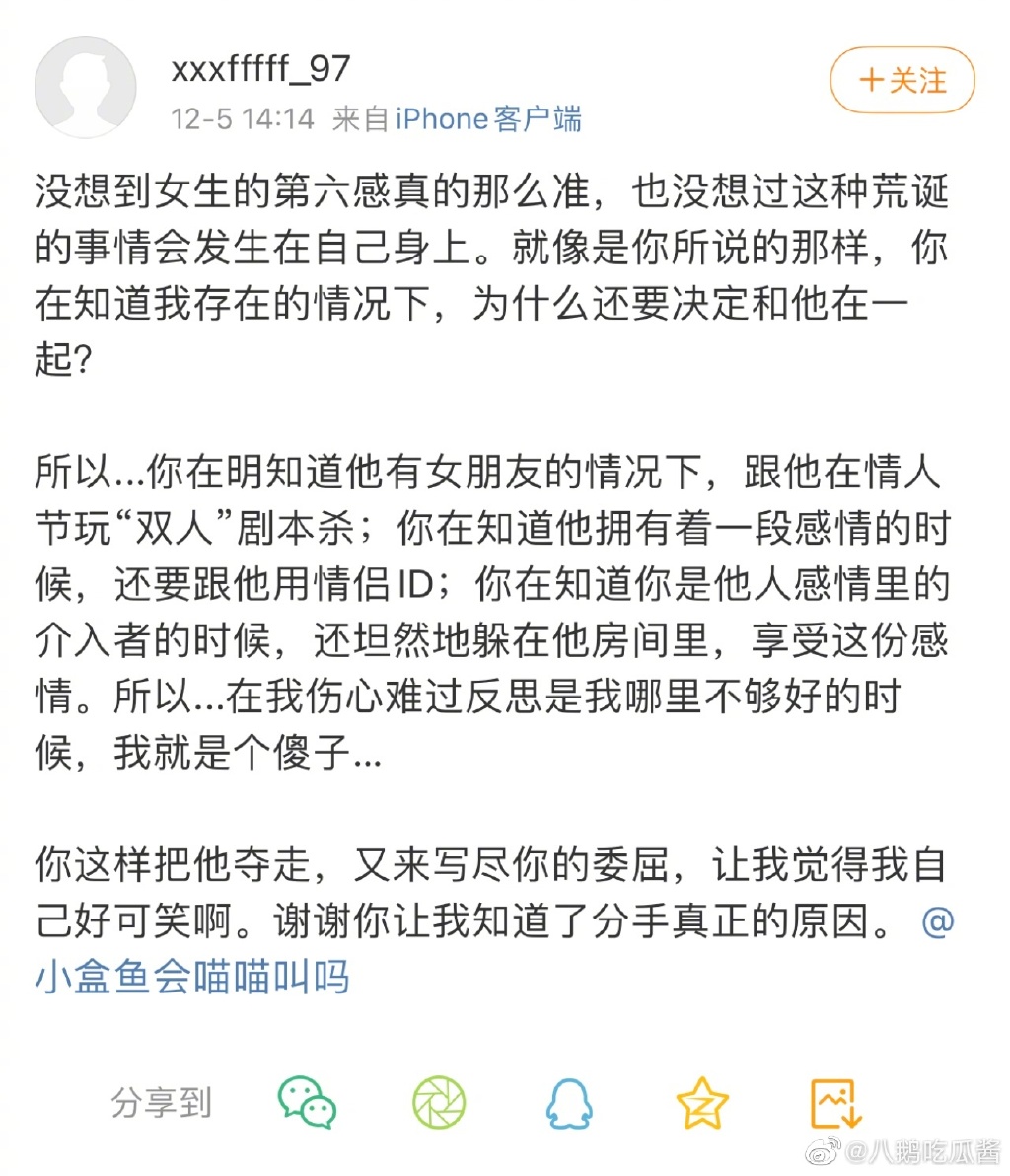Share this post to QQ
The image size is (1010, 1176).
coord(569,1102)
